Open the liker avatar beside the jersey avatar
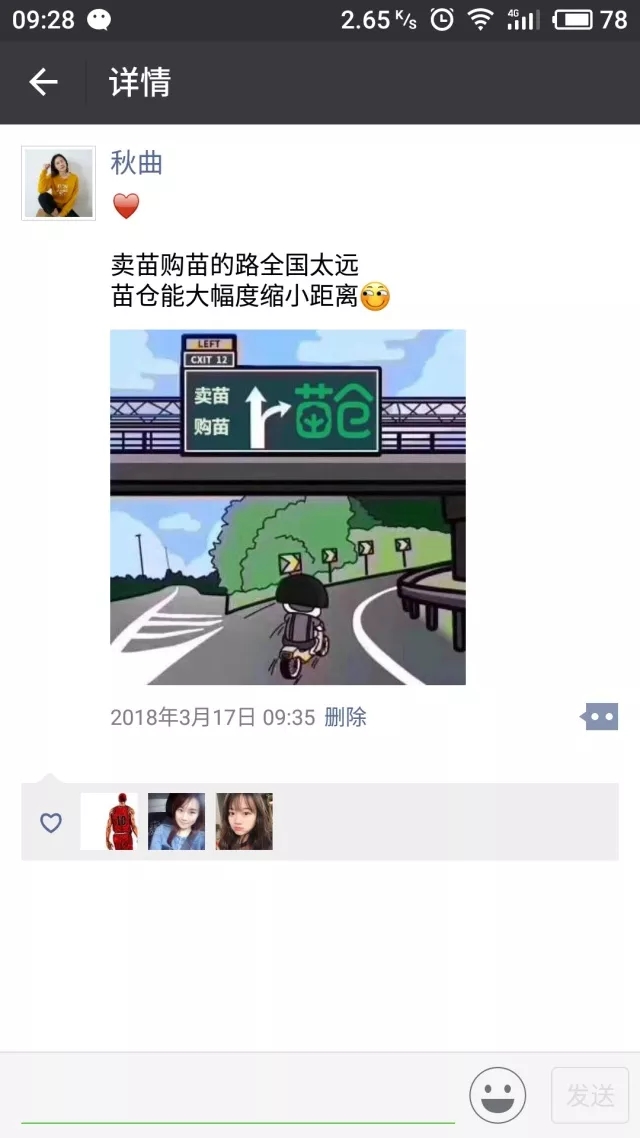The image size is (640, 1138). tap(176, 822)
